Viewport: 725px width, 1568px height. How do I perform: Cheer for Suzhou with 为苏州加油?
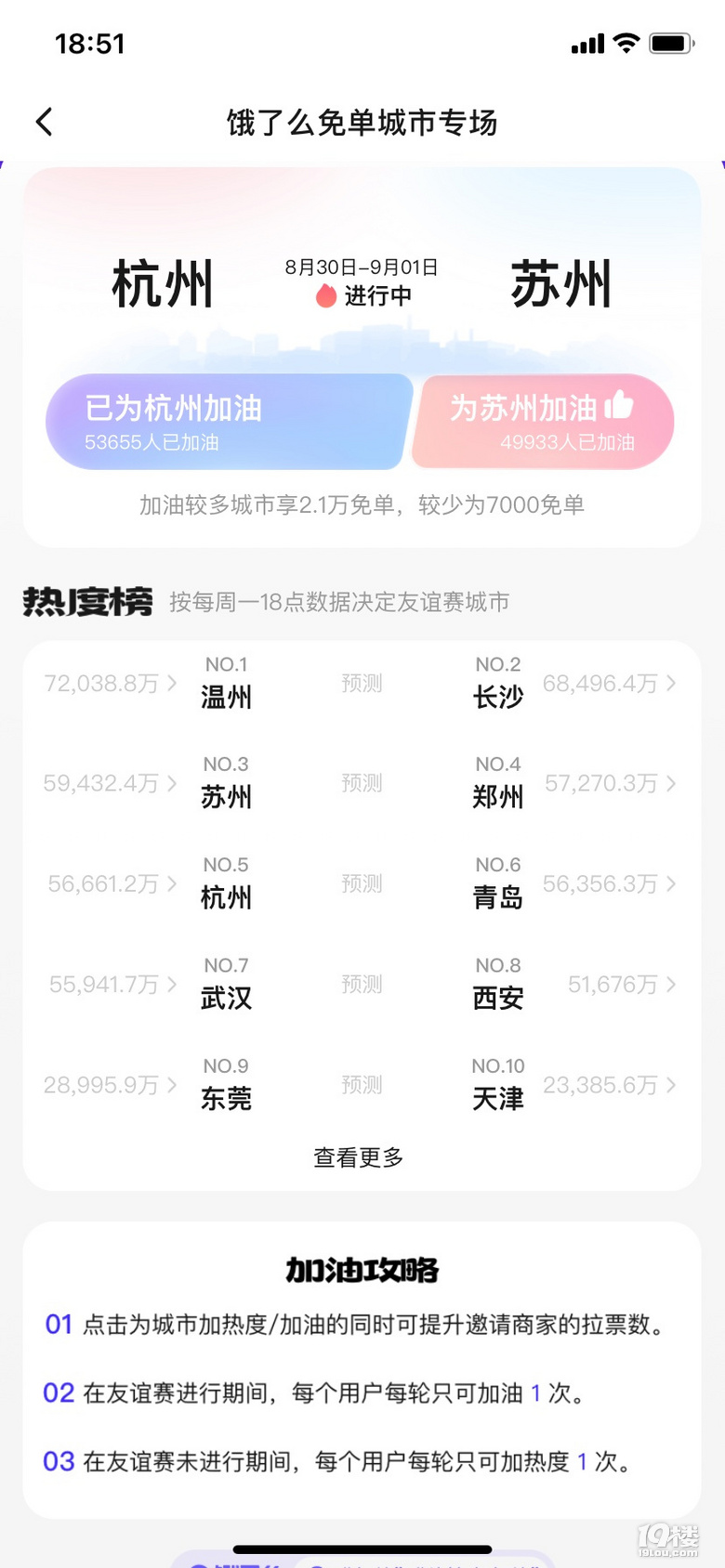543,422
